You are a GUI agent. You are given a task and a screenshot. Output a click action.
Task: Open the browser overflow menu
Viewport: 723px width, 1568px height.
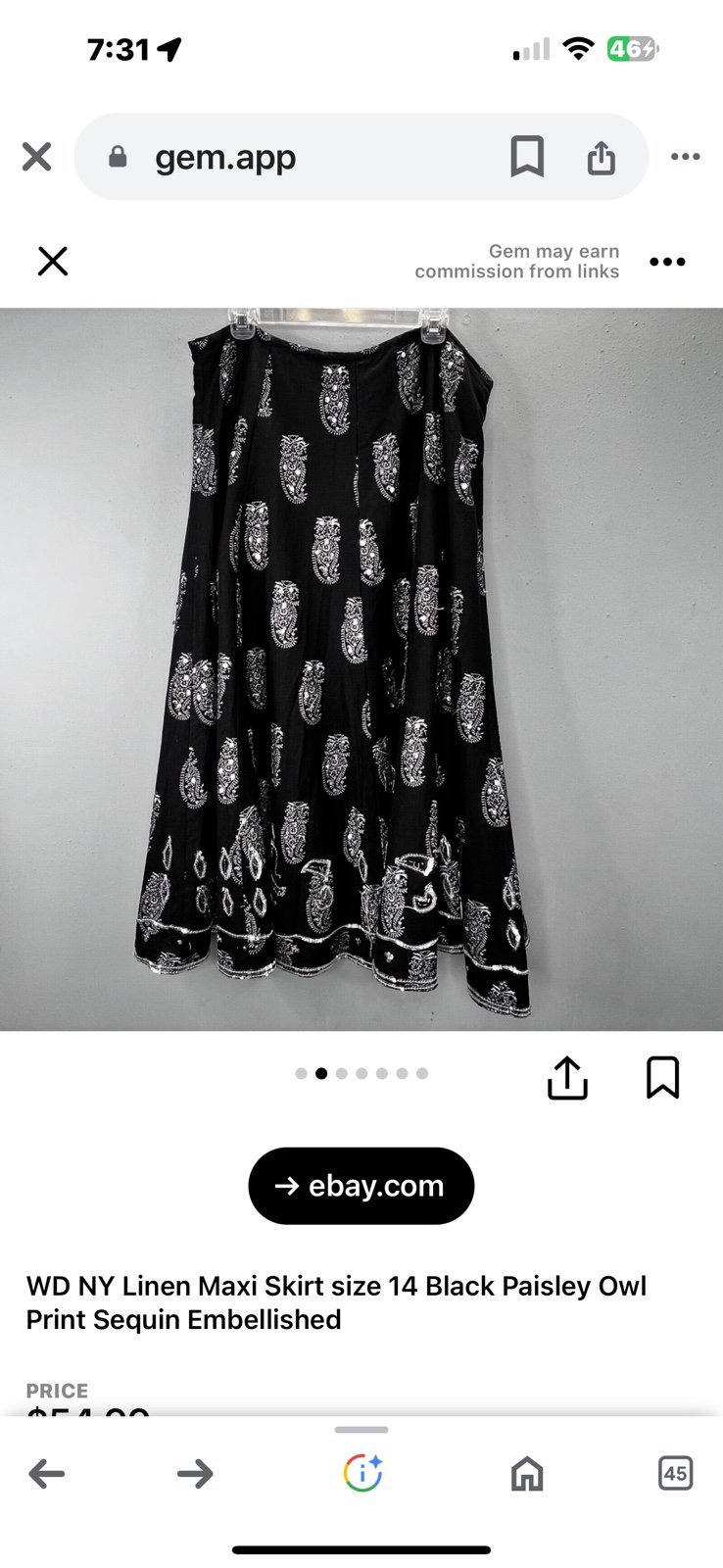coord(685,157)
